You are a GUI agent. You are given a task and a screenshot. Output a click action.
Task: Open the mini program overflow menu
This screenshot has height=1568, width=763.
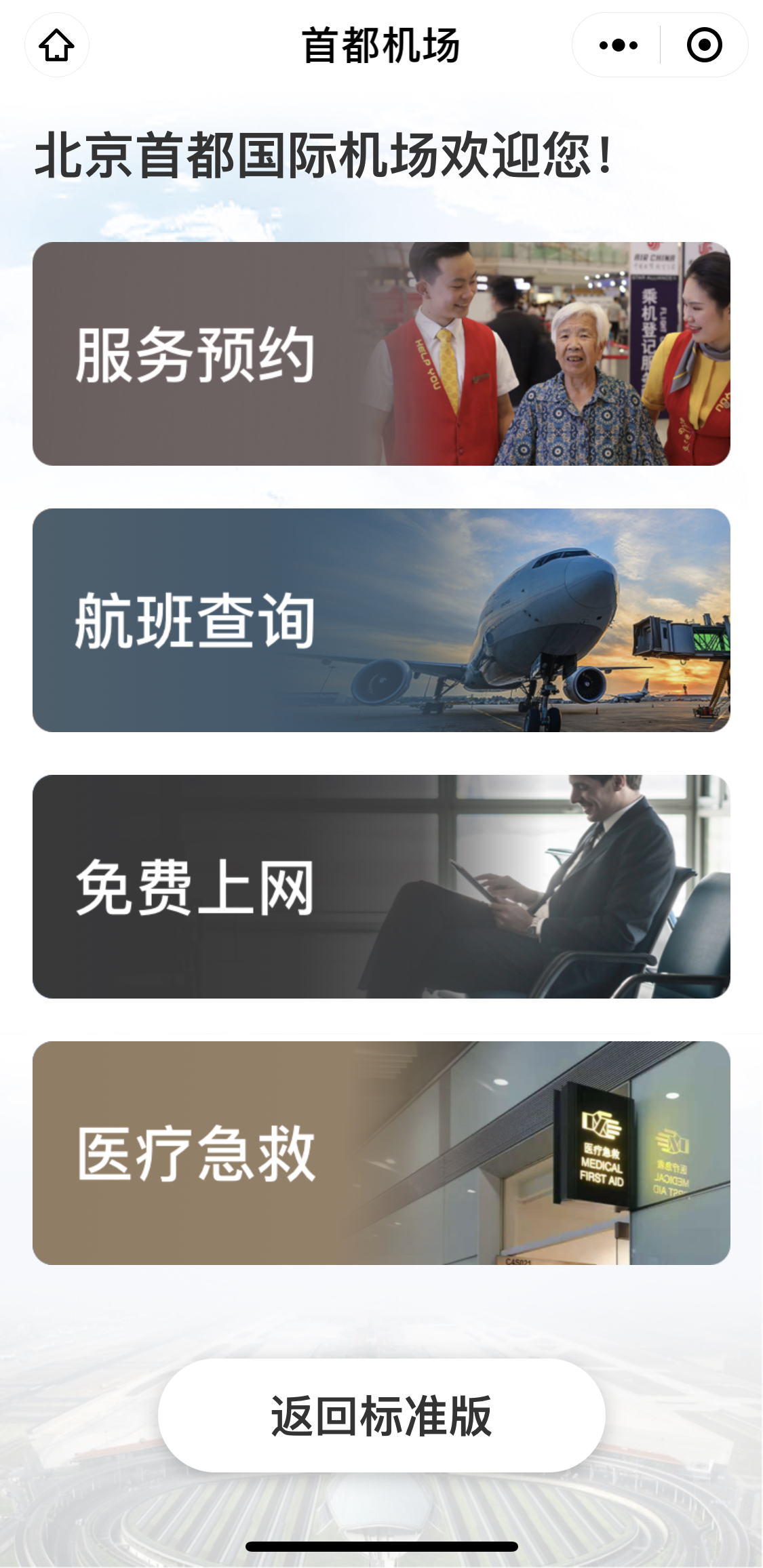coord(618,45)
